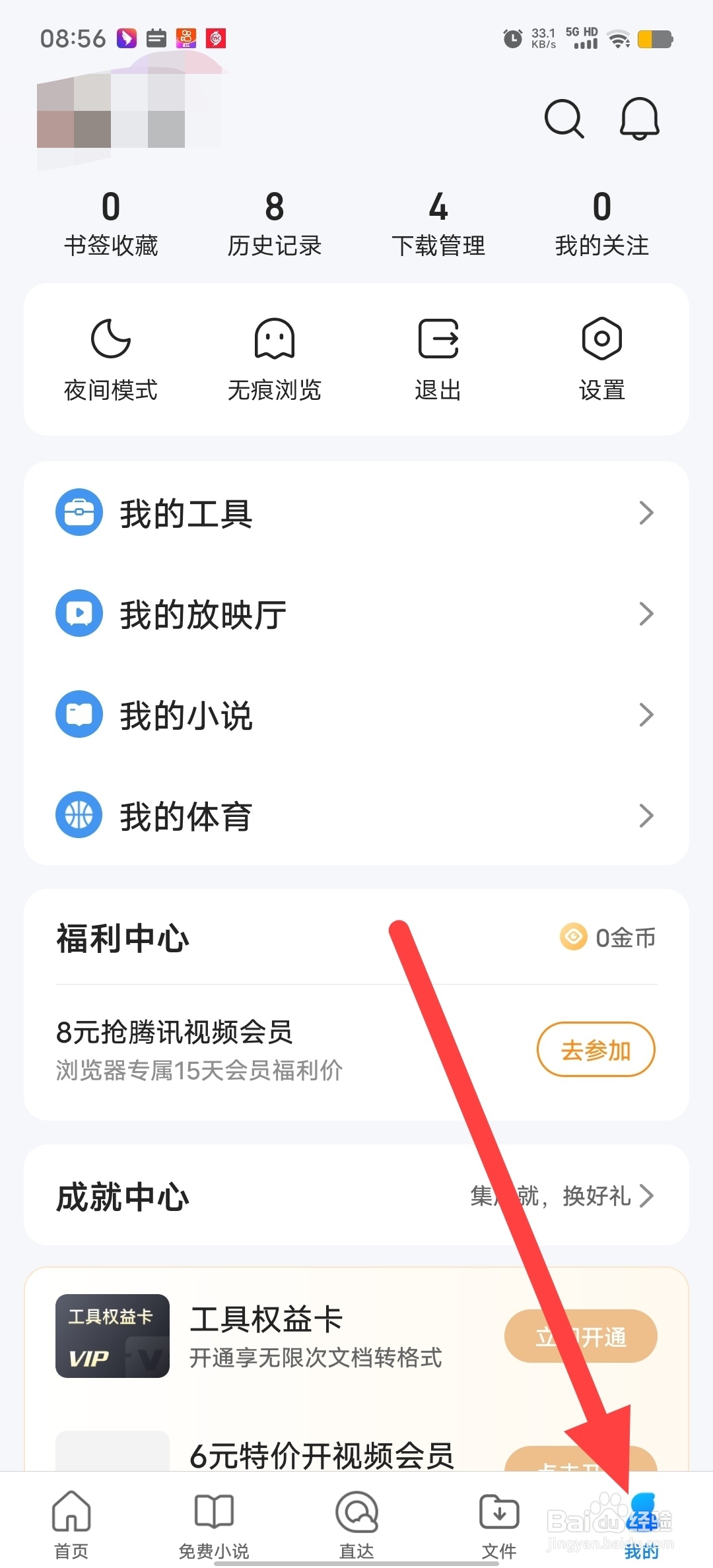Open 我的体育 basketball icon
This screenshot has width=713, height=1568.
pyautogui.click(x=78, y=815)
